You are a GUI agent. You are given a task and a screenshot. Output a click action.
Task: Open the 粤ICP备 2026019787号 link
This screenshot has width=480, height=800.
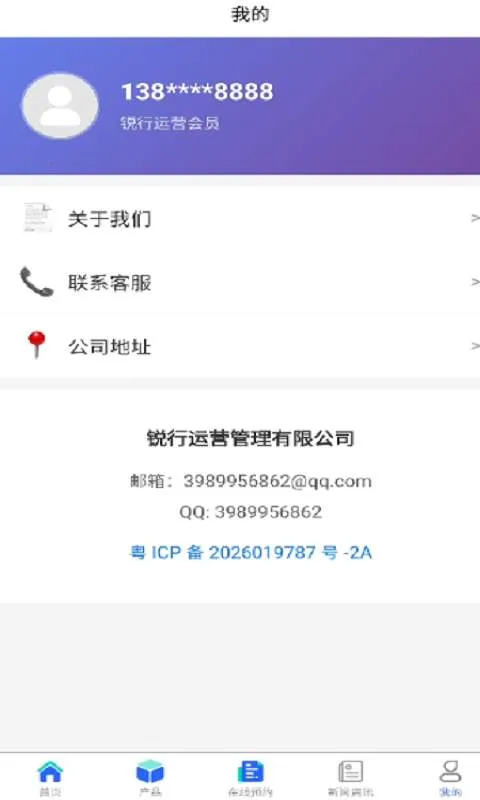click(250, 553)
